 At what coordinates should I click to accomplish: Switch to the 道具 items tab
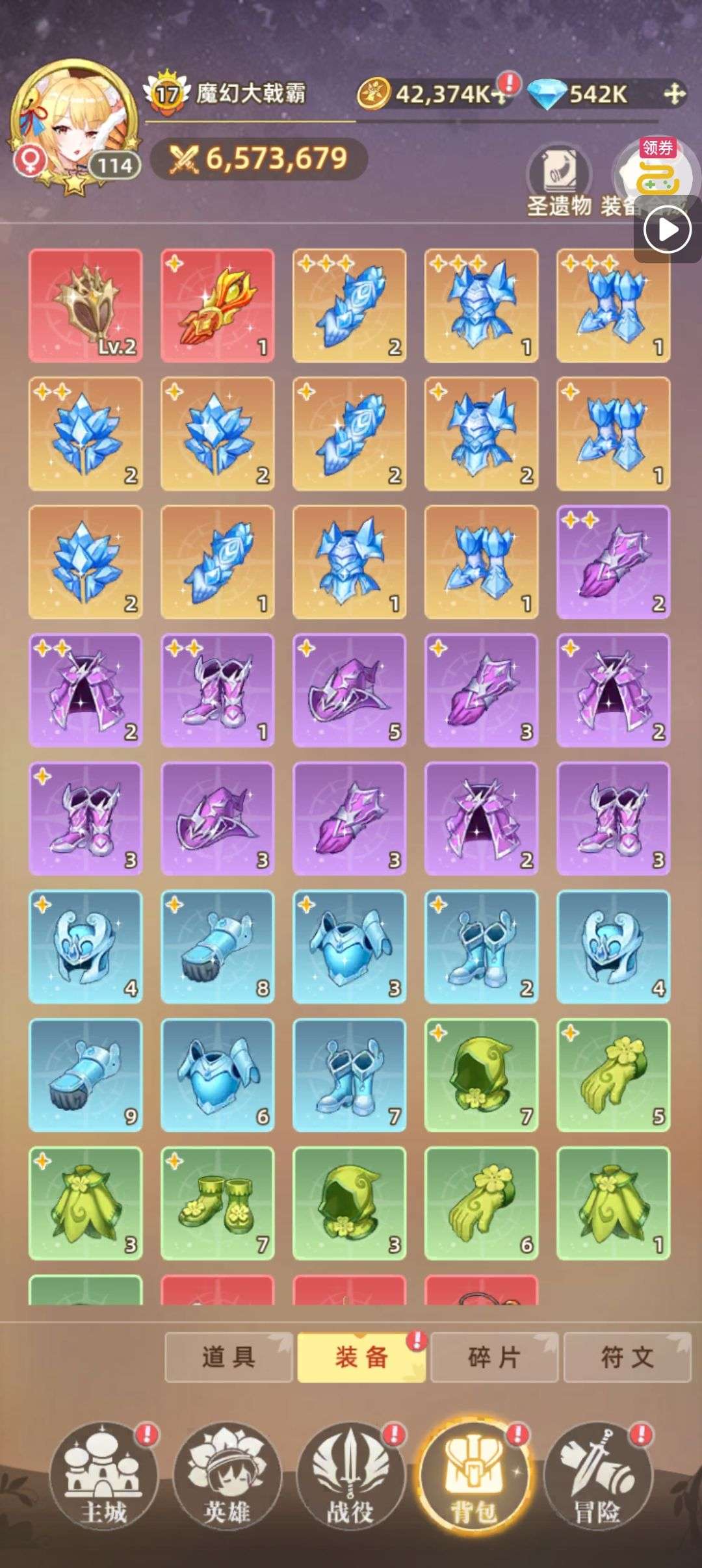pyautogui.click(x=228, y=1357)
